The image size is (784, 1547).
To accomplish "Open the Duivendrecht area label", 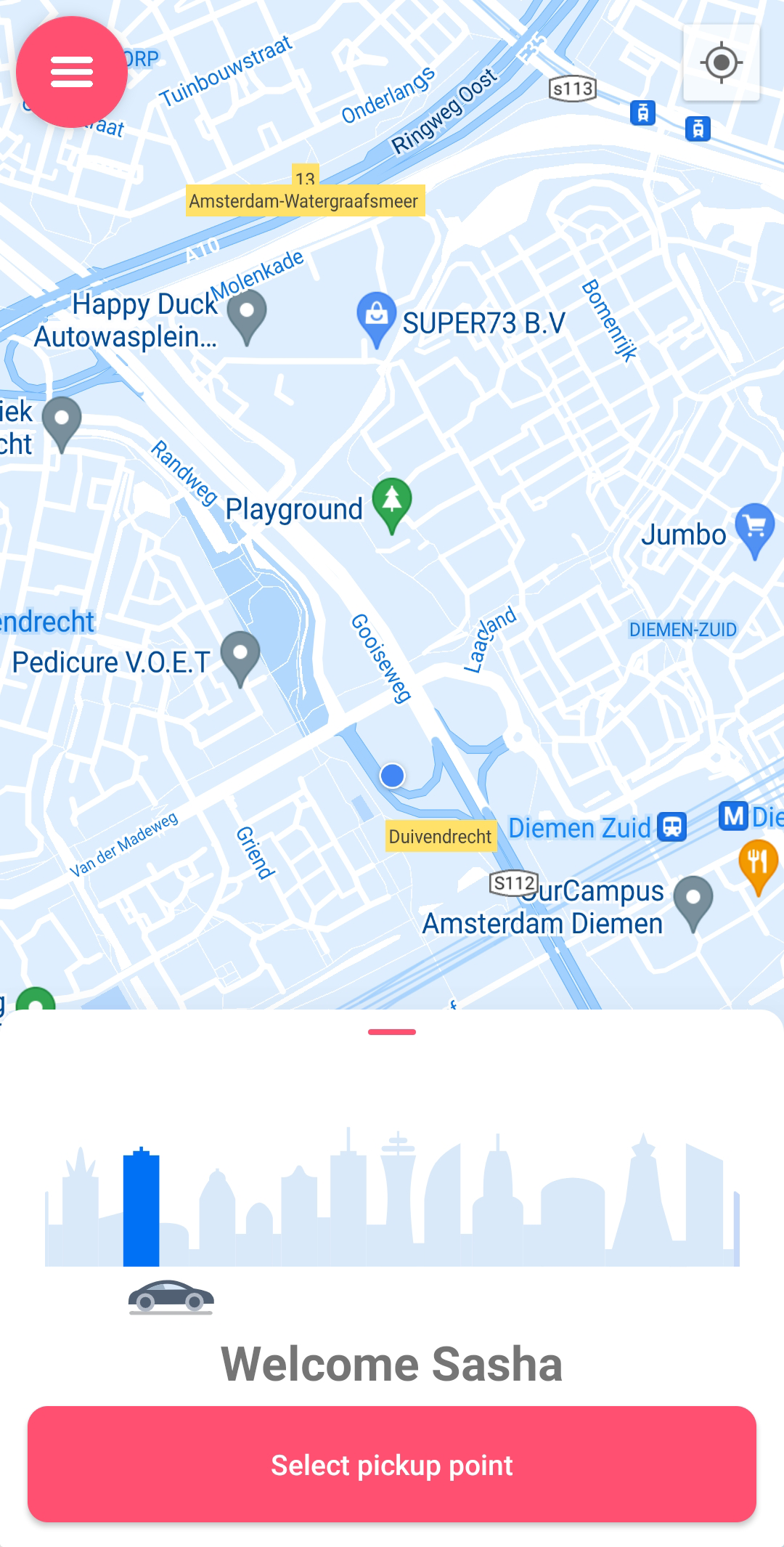I will point(439,836).
